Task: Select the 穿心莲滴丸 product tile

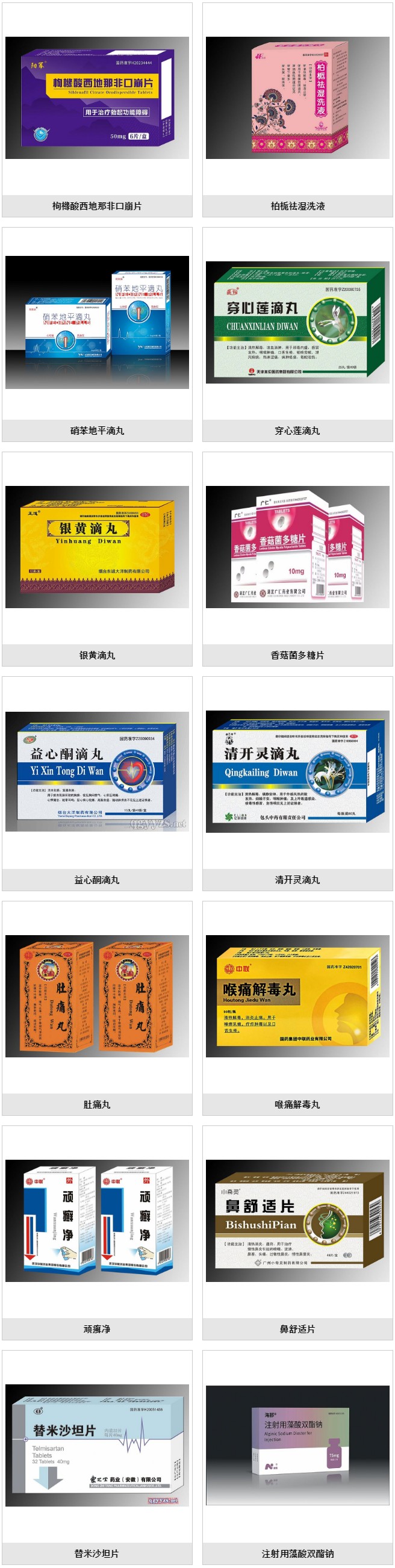Action: click(x=297, y=323)
